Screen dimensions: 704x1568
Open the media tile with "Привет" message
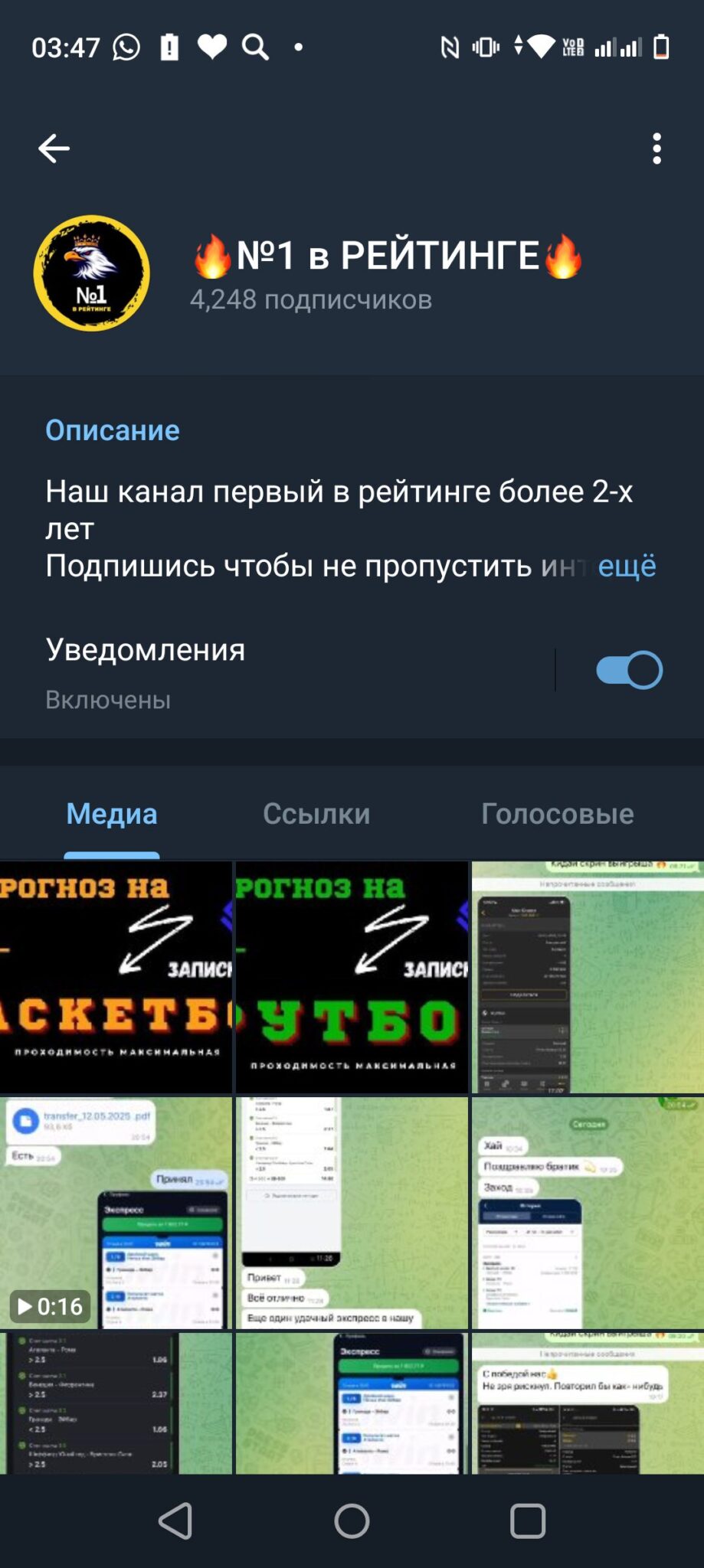tap(352, 1213)
